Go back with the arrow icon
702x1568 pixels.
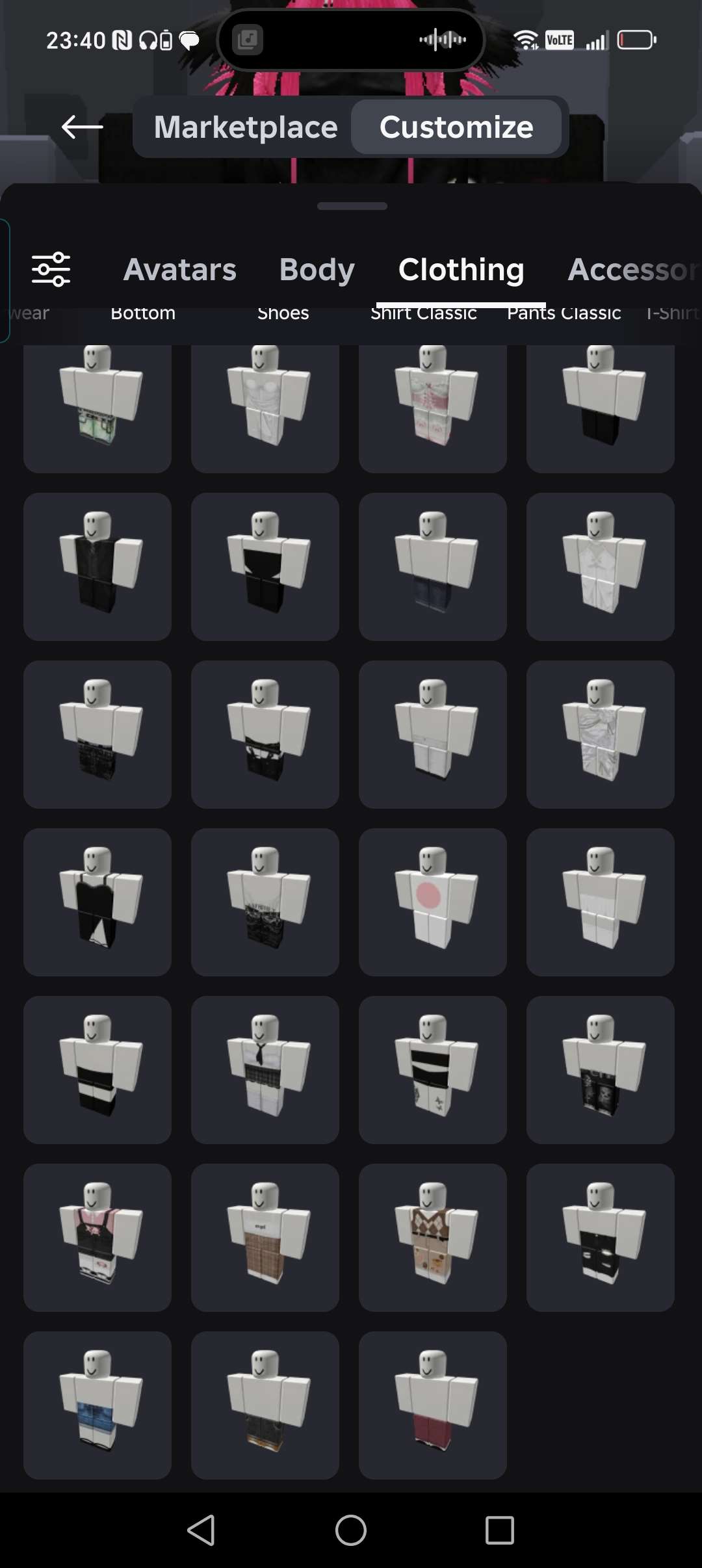point(82,127)
